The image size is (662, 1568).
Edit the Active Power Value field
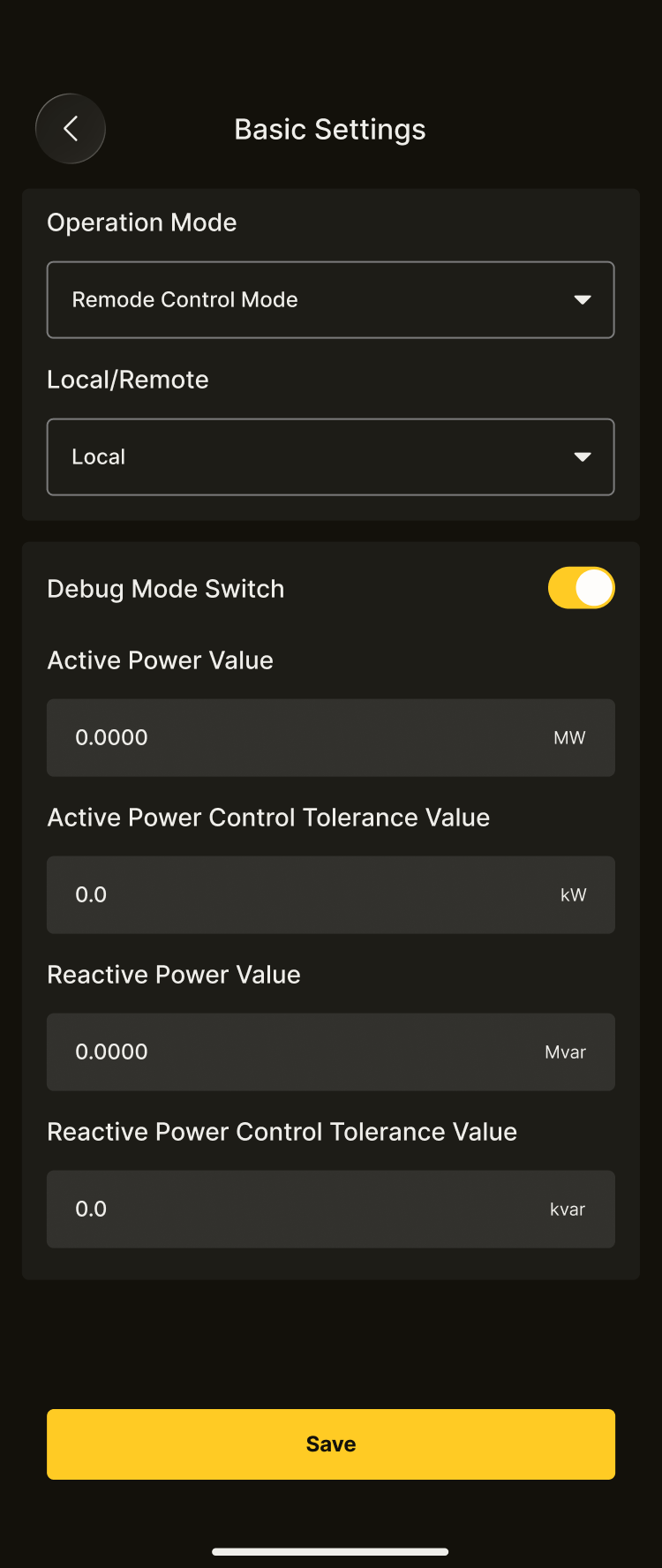(x=300, y=738)
